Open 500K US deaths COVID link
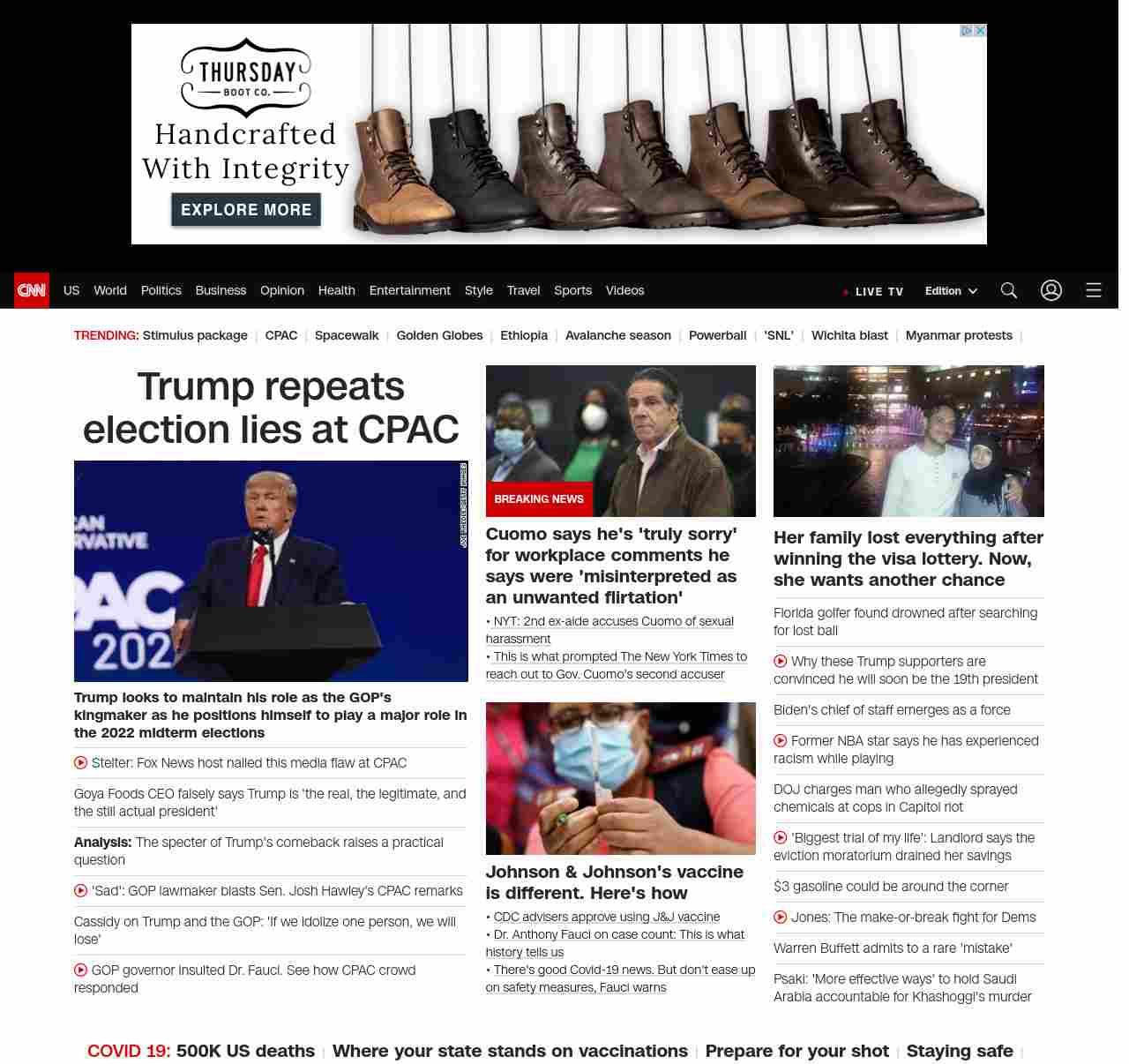This screenshot has width=1129, height=1064. coord(245,1051)
